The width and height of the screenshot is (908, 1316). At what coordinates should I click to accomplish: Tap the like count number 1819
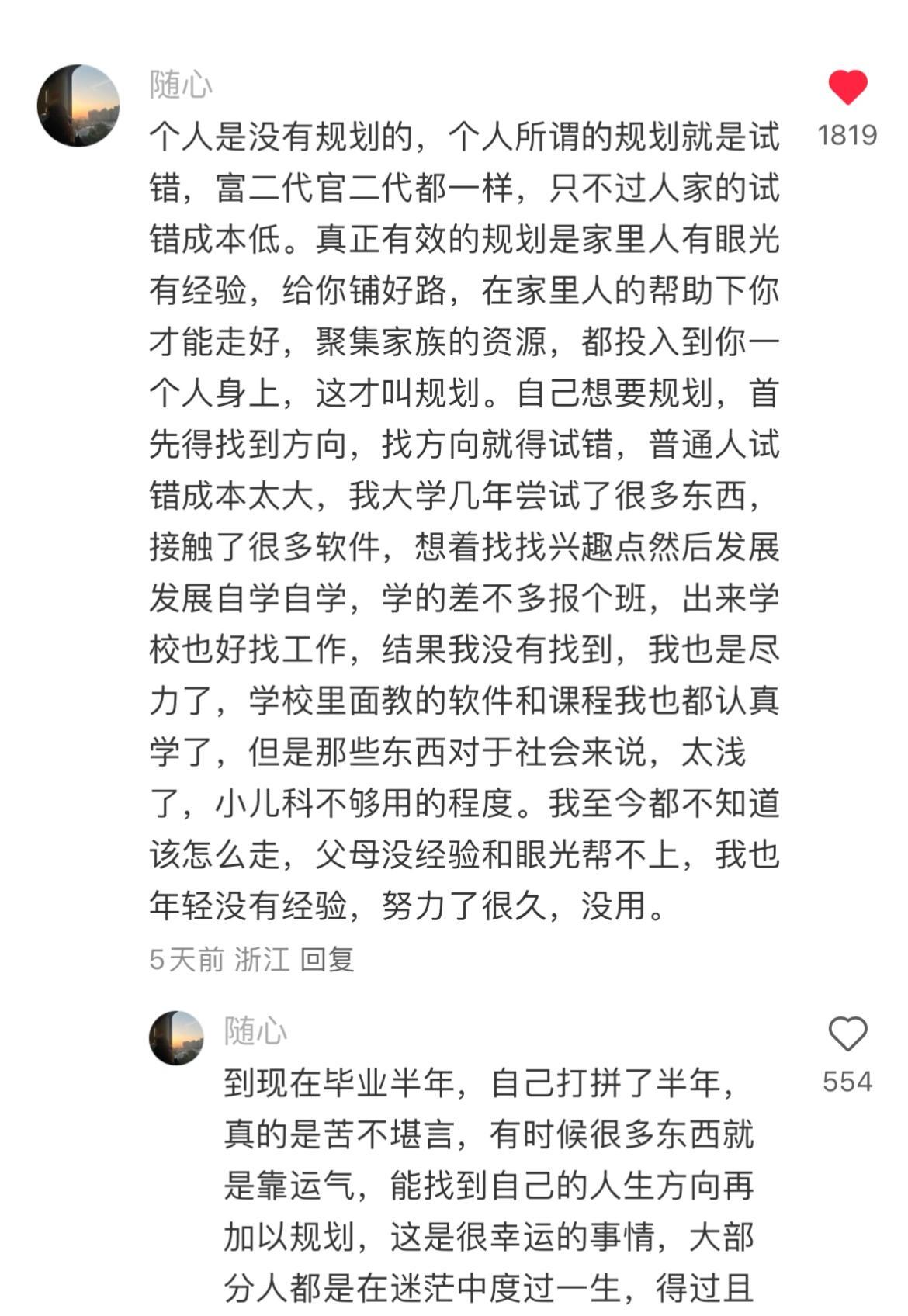coord(847,136)
